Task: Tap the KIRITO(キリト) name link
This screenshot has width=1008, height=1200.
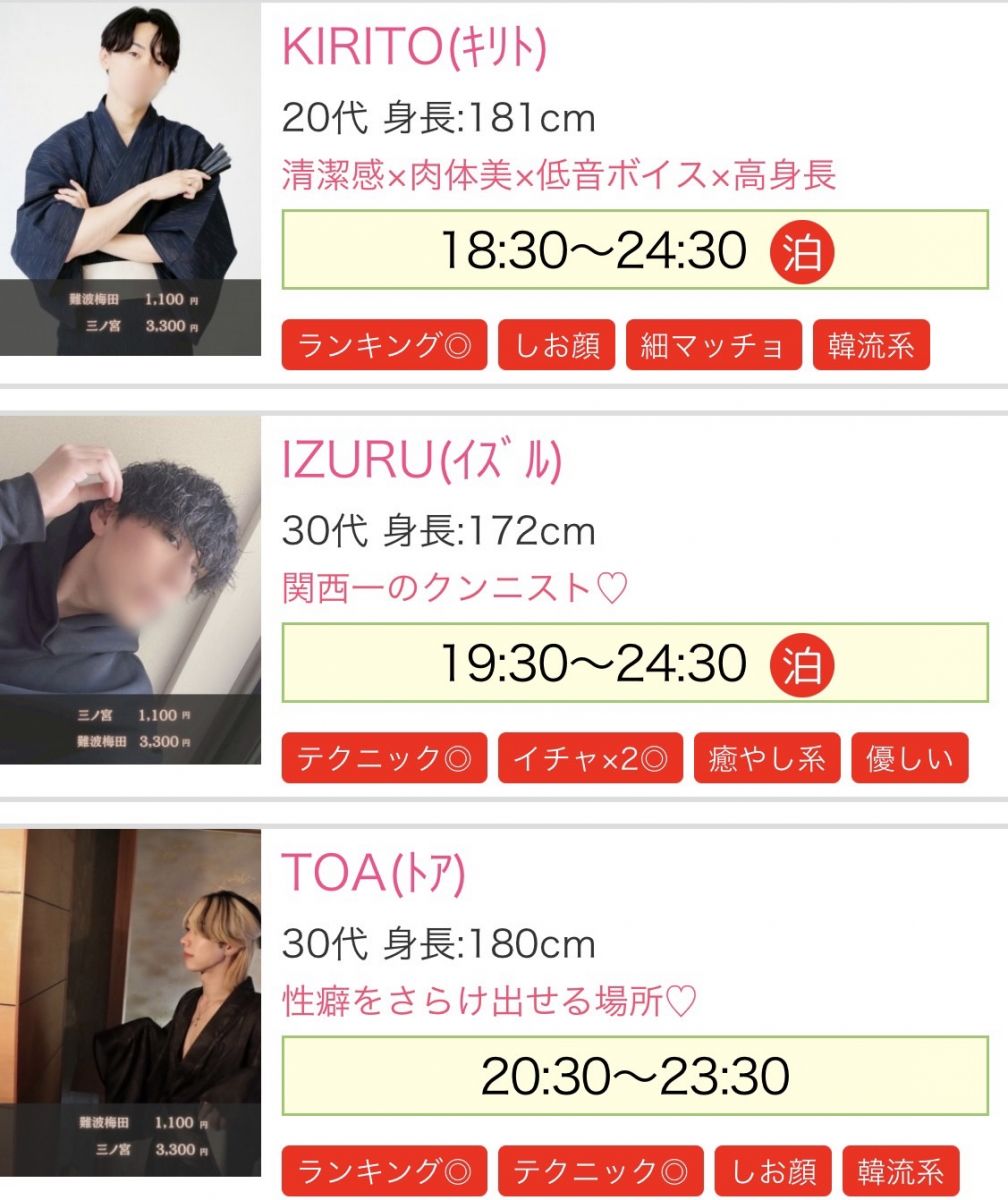Action: pos(415,46)
